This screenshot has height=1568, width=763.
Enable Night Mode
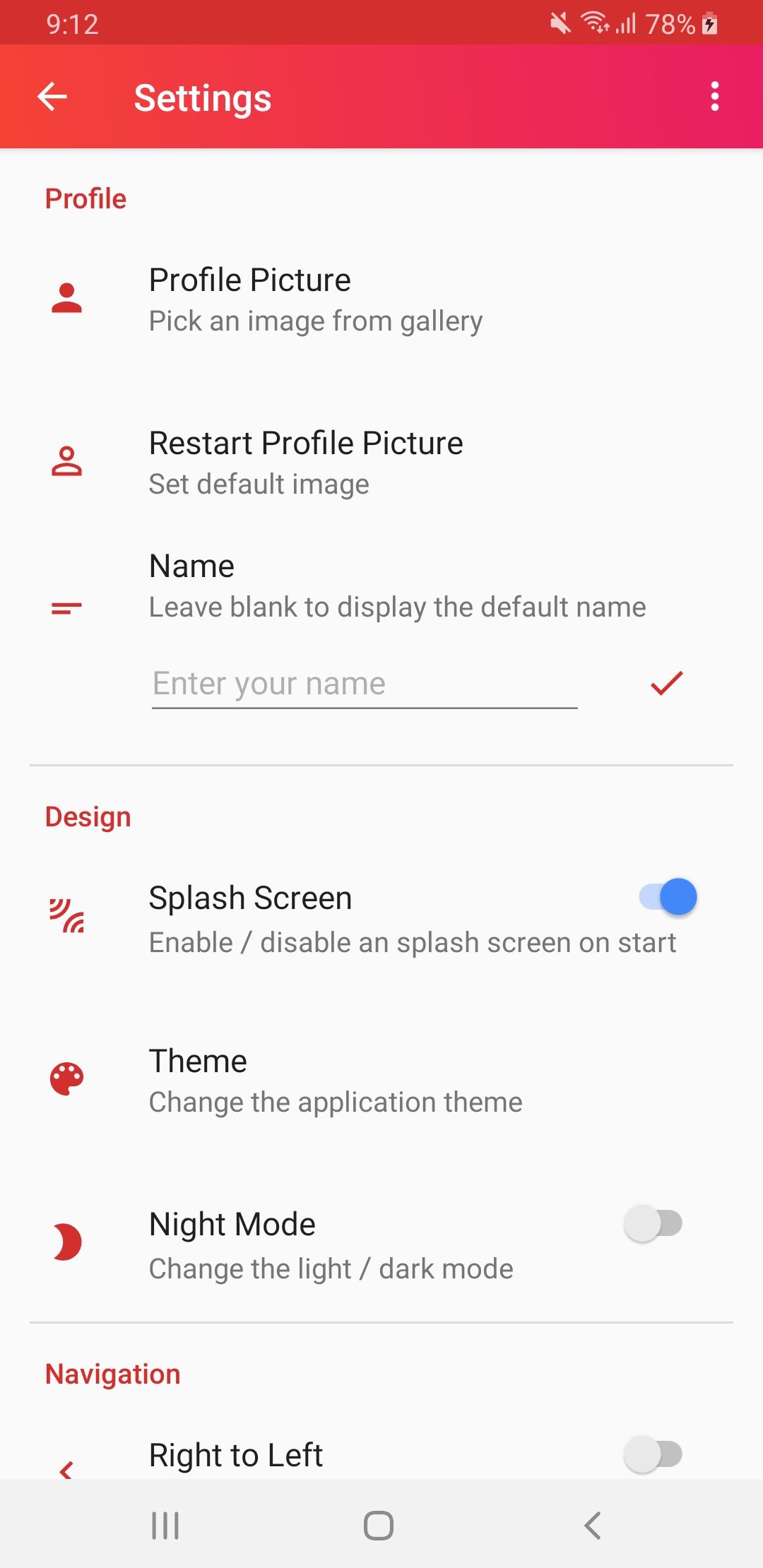653,1223
